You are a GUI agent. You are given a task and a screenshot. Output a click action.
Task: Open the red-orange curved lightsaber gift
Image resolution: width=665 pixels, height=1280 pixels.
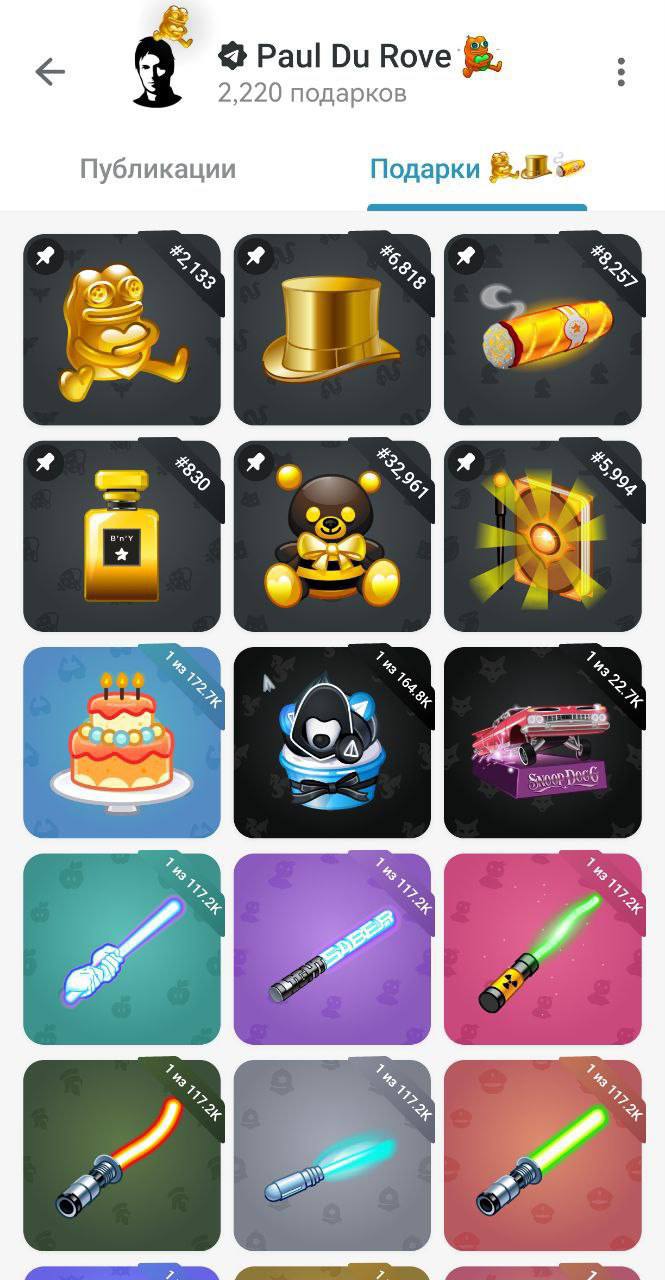(x=122, y=1154)
